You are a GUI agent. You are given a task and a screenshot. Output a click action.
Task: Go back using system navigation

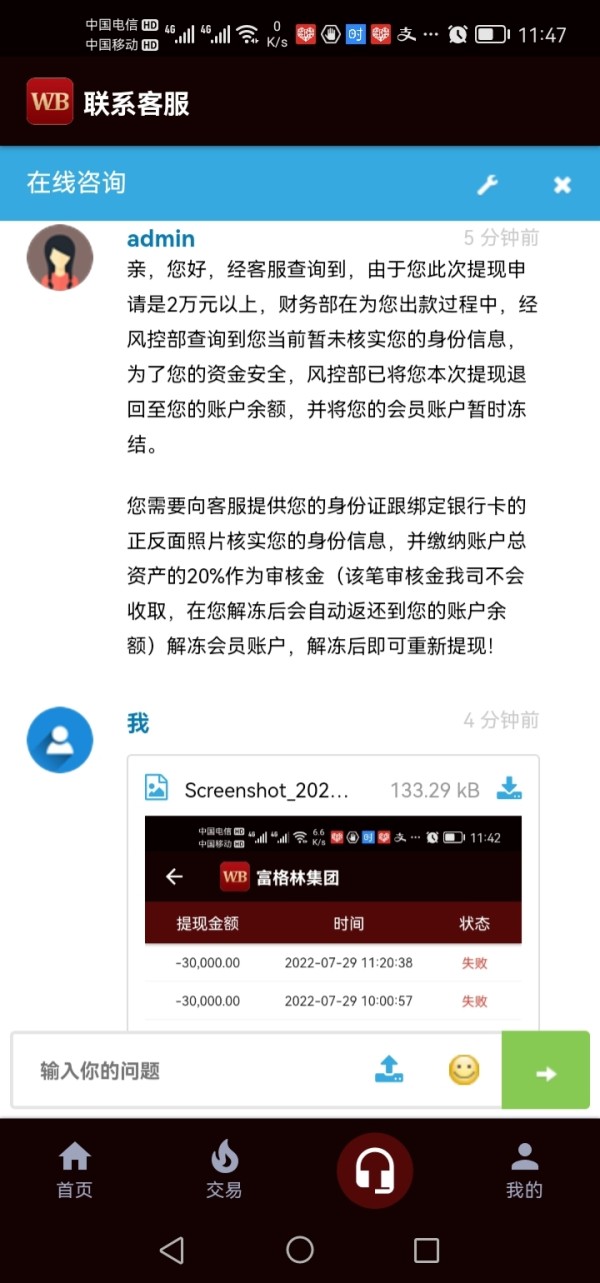(x=172, y=1250)
